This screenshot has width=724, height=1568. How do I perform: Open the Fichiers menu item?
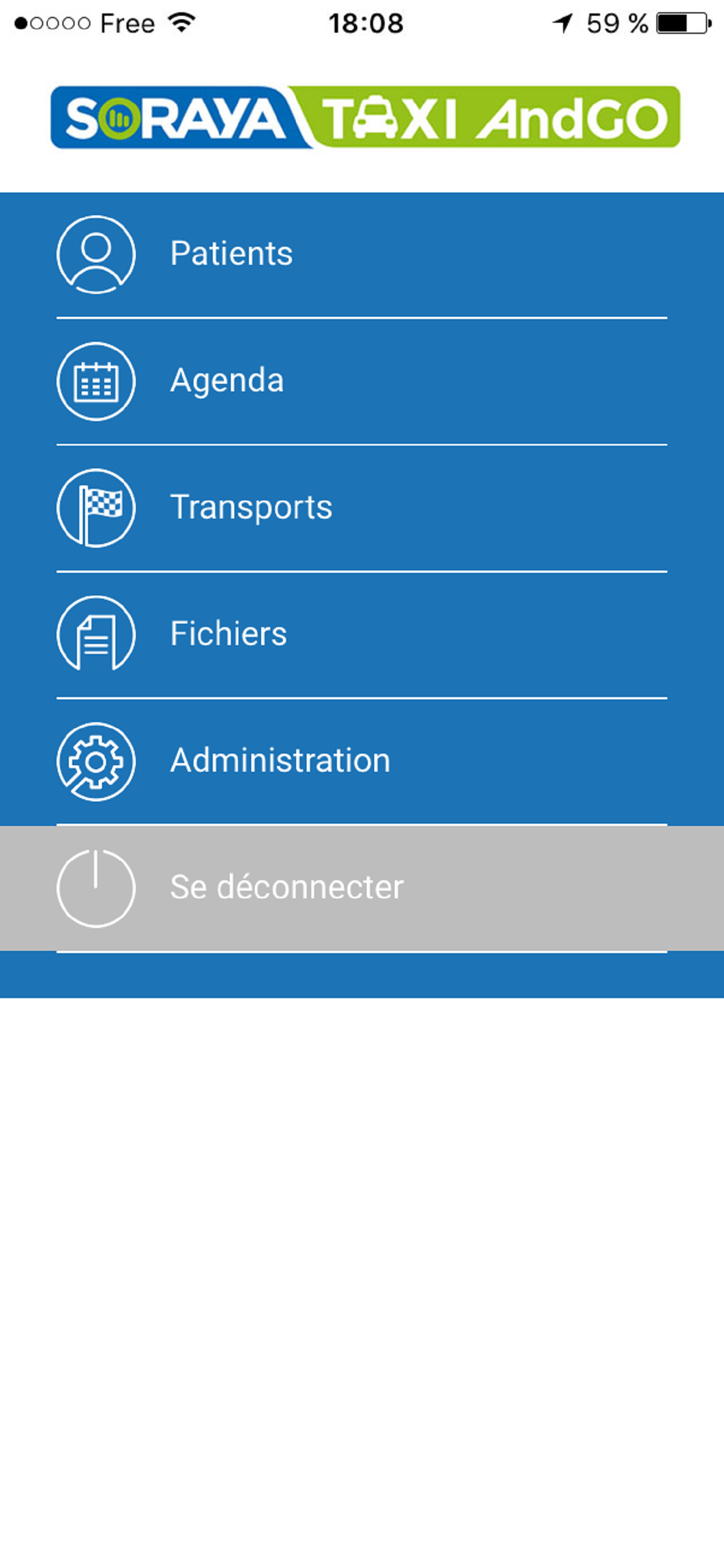click(362, 634)
